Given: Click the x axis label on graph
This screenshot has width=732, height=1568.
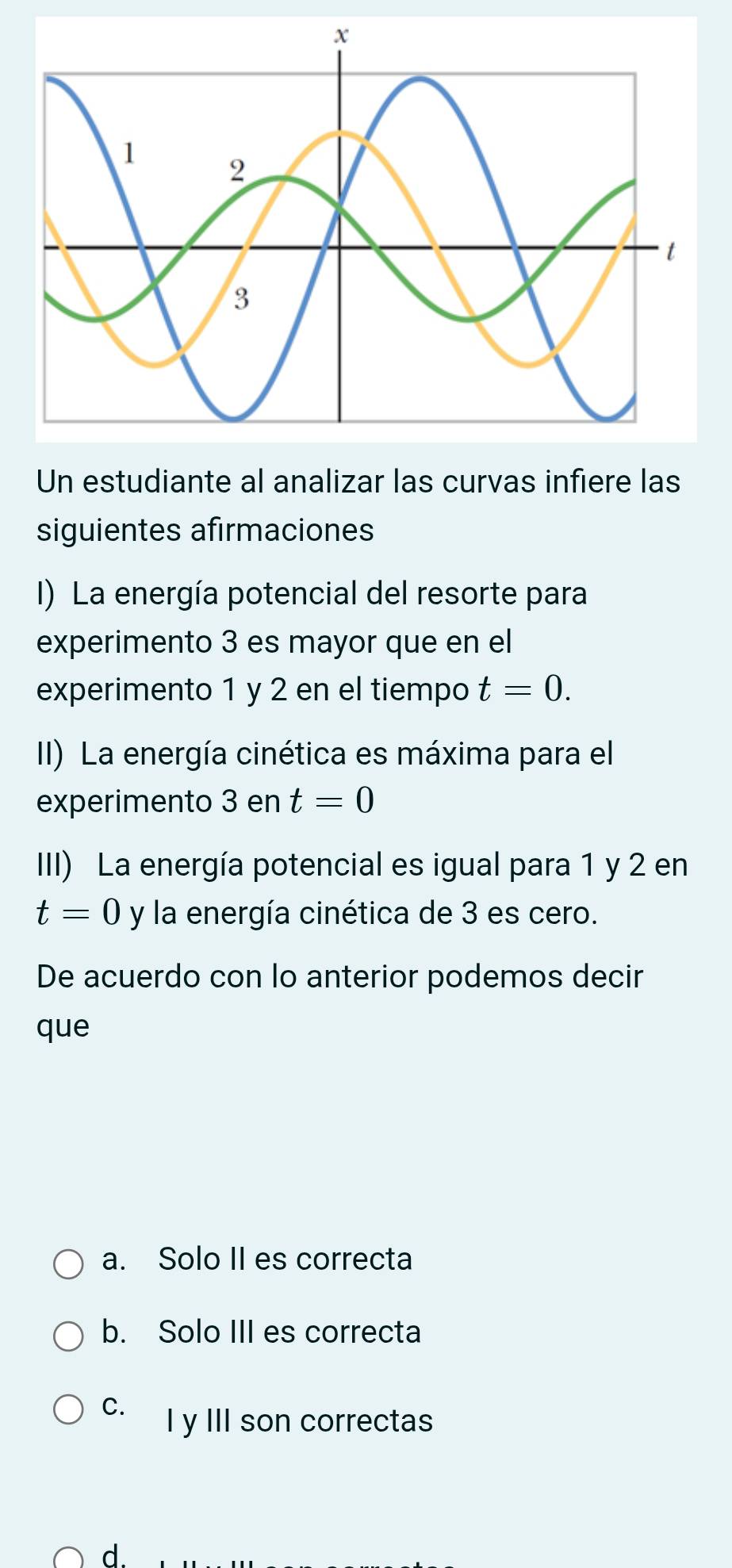Looking at the screenshot, I should click(341, 35).
